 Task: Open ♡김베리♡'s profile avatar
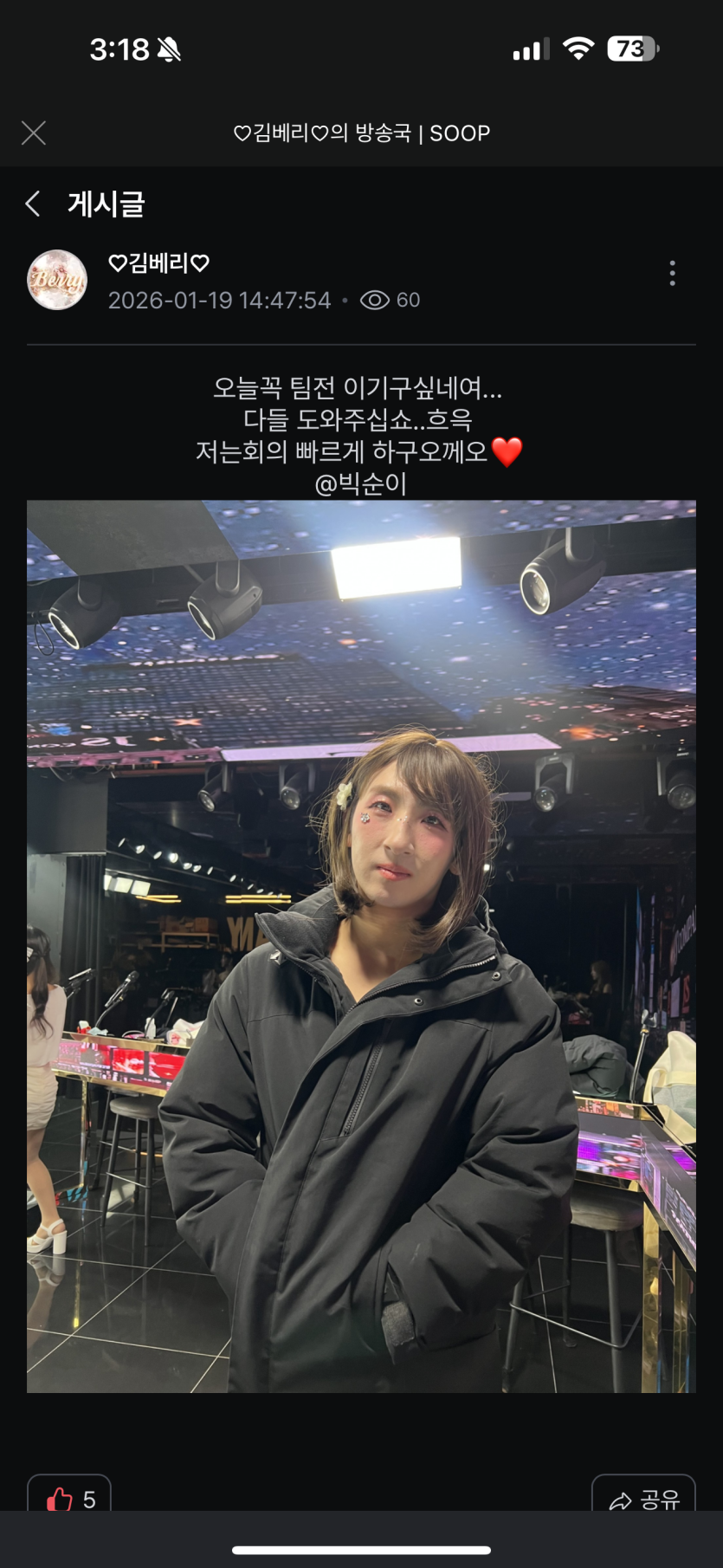(x=57, y=280)
